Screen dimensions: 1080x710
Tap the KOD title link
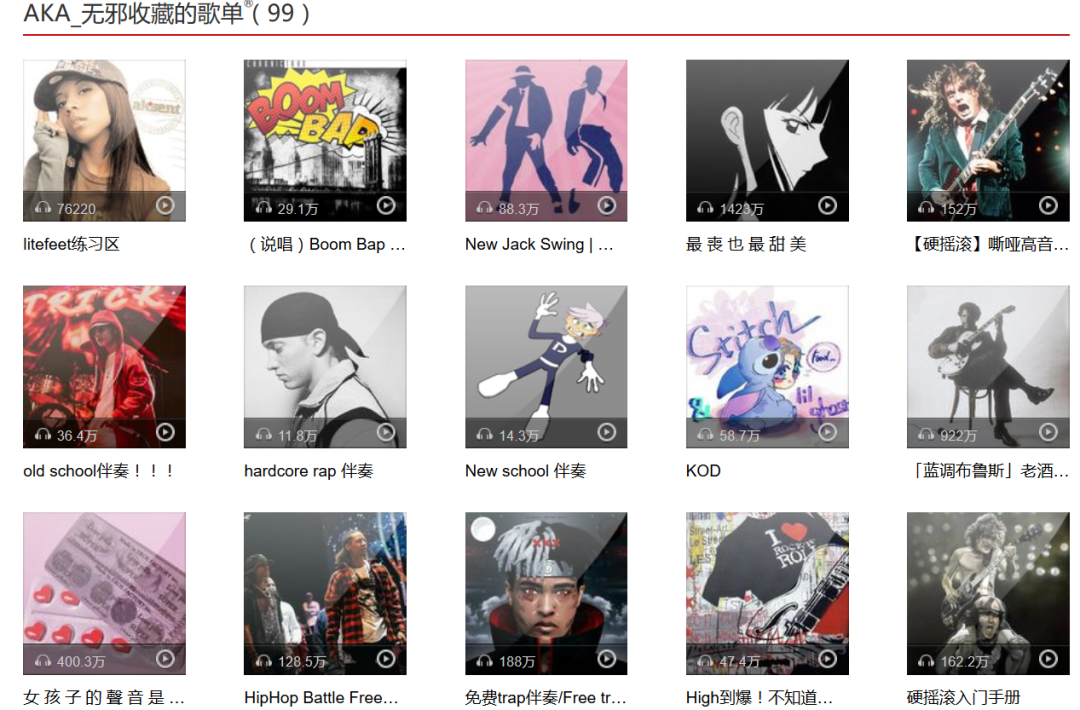(703, 471)
